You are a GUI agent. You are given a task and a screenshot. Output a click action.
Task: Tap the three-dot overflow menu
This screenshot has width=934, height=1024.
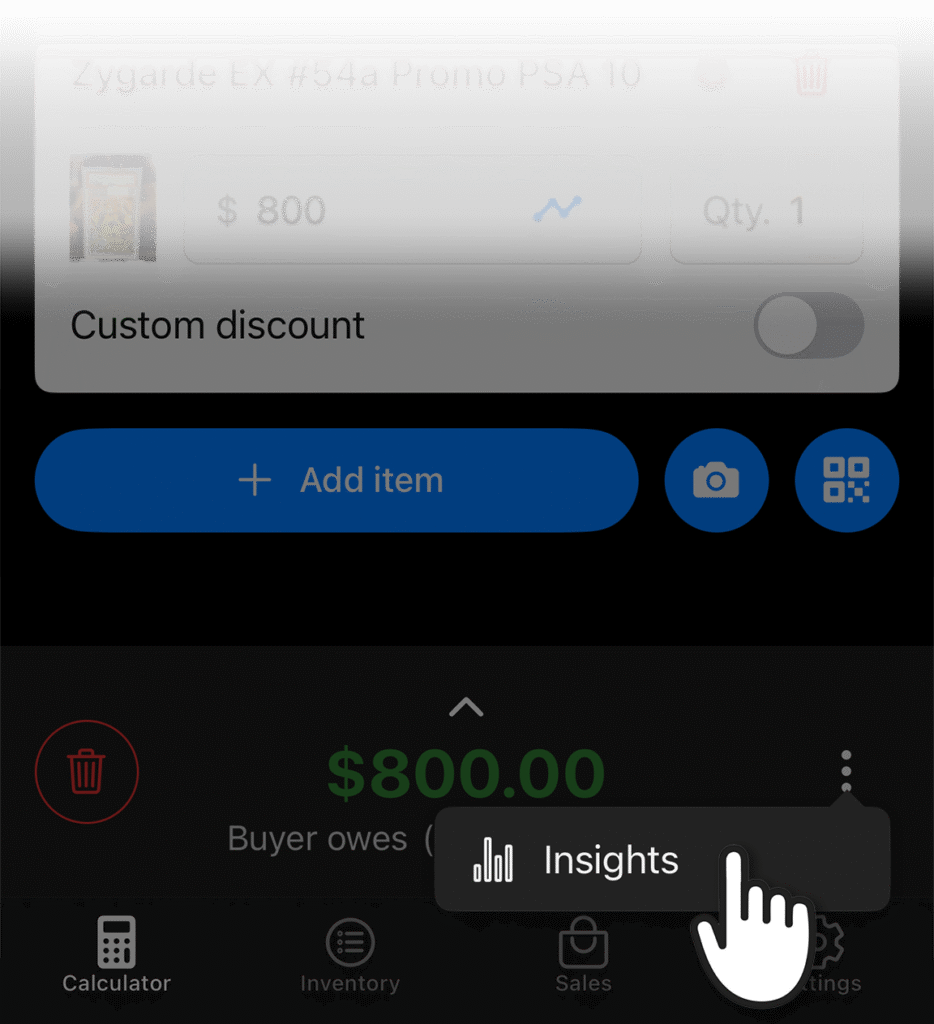coord(846,770)
